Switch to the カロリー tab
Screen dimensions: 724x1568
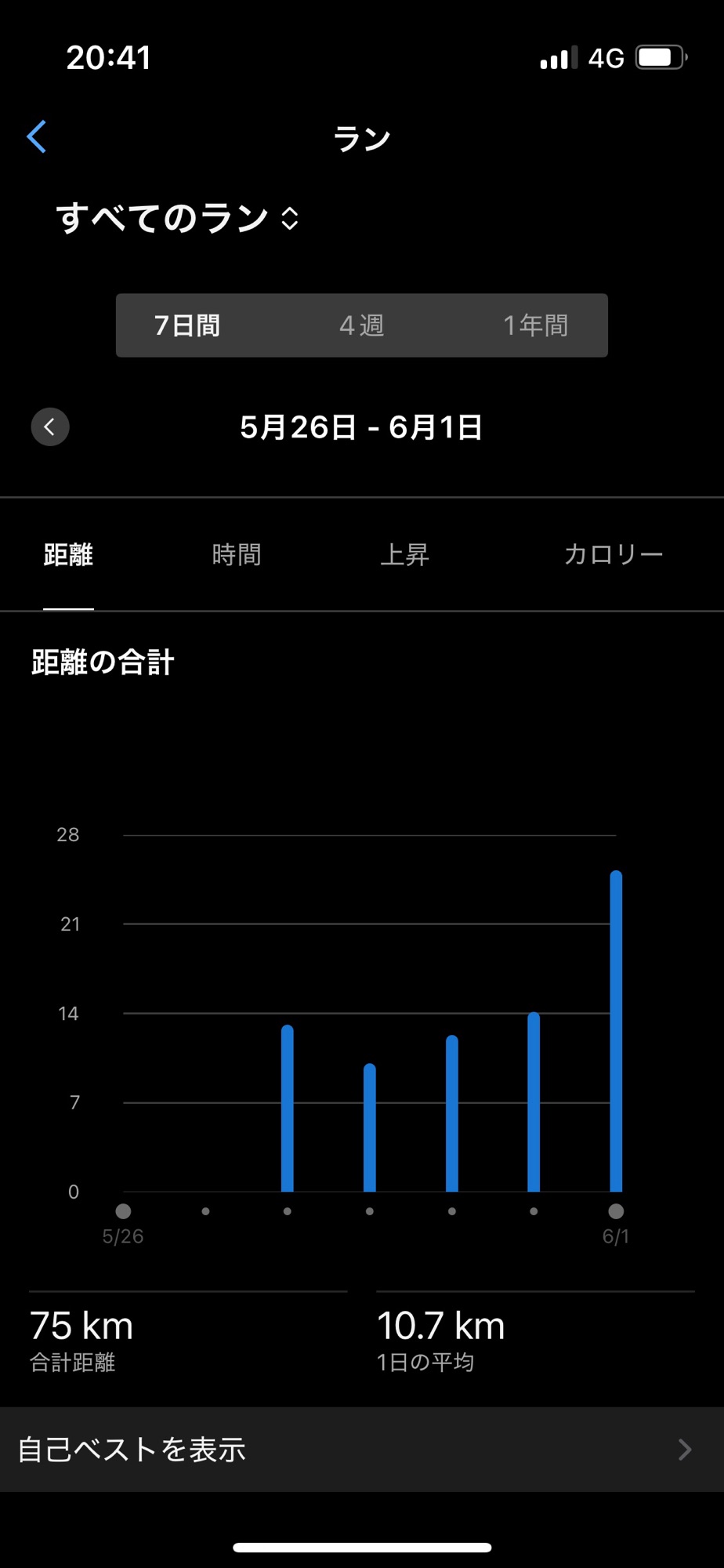point(614,555)
